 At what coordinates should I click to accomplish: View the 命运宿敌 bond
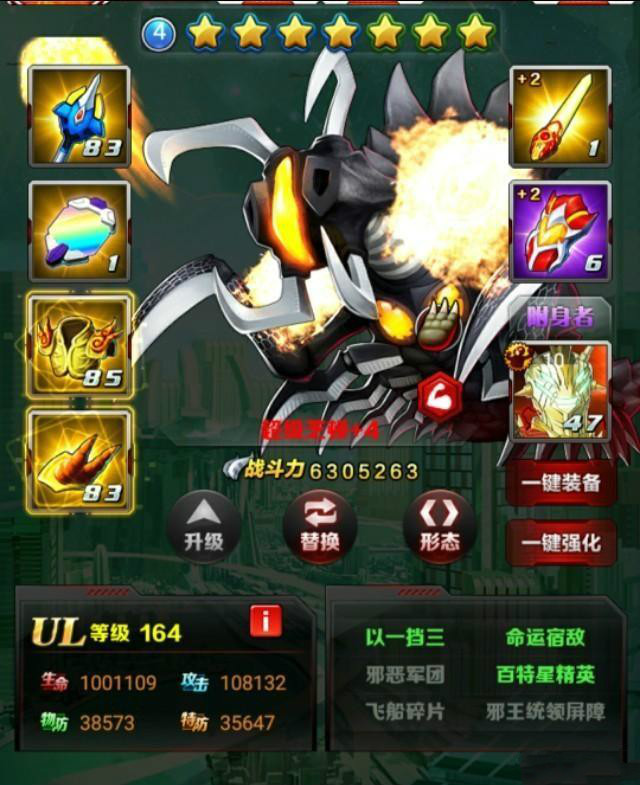click(545, 638)
